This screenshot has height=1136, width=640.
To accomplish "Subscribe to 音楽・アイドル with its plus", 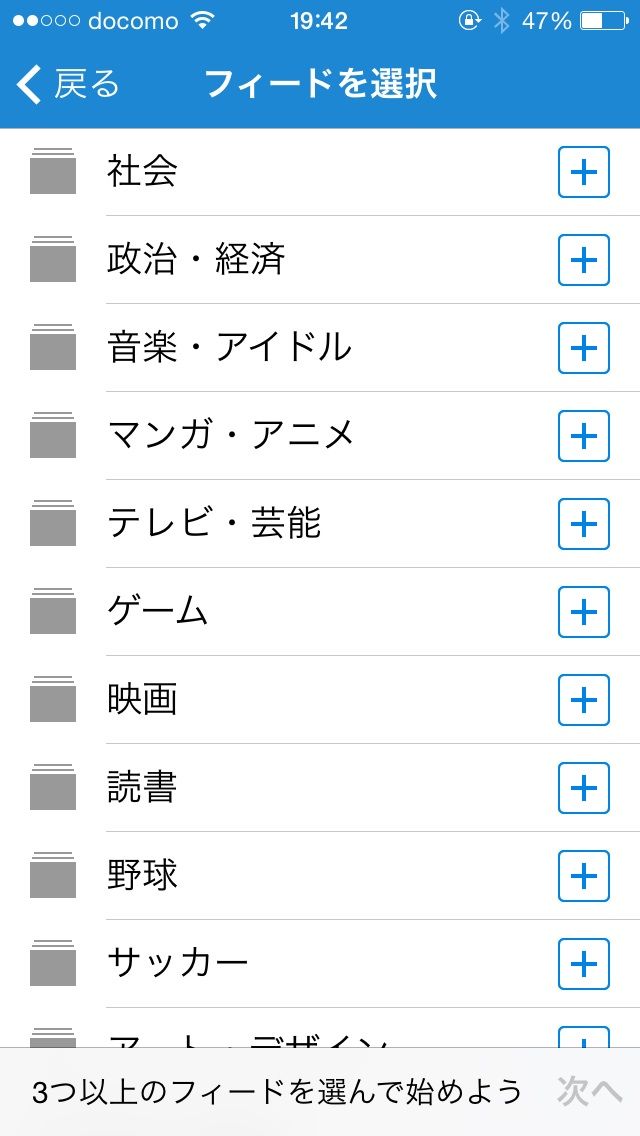I will [583, 348].
